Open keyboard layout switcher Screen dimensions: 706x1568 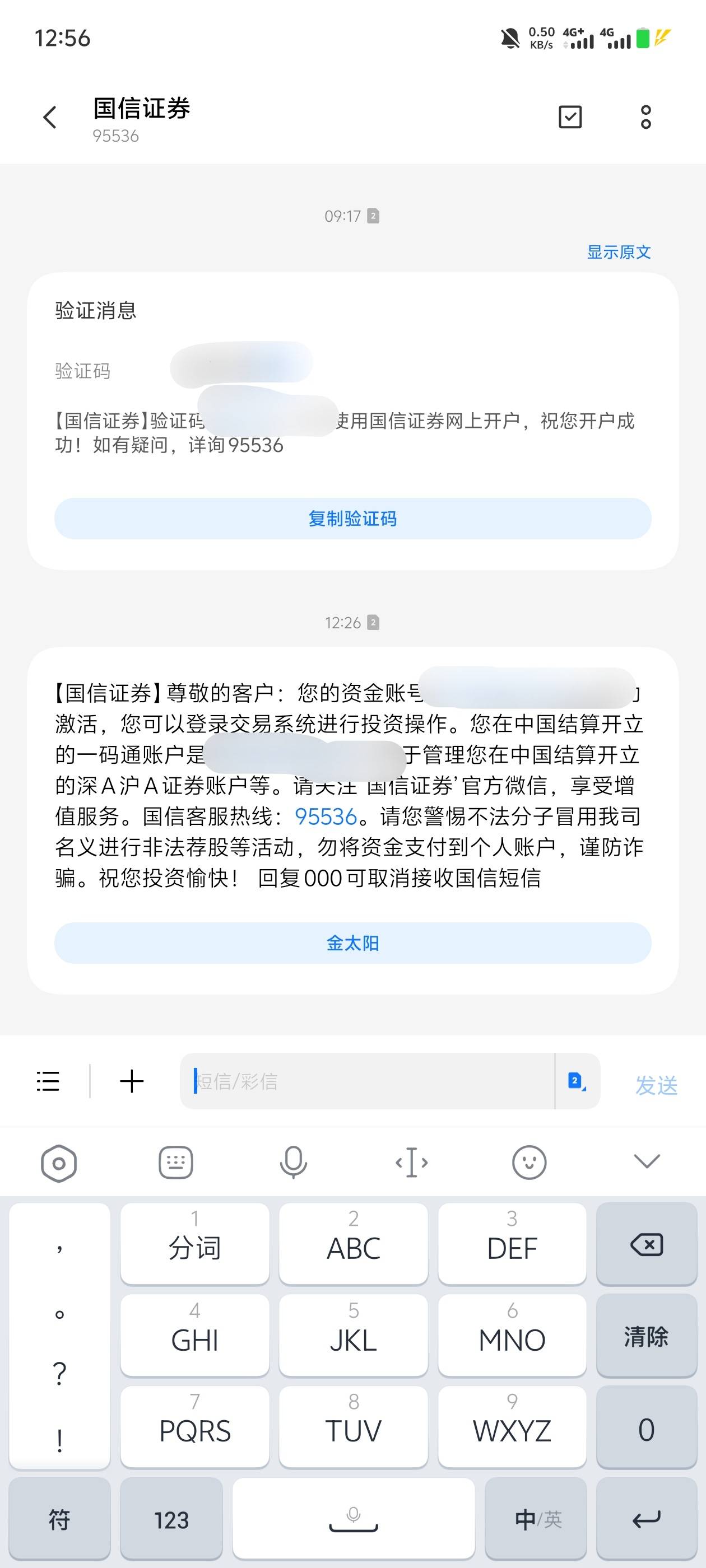[x=176, y=1163]
